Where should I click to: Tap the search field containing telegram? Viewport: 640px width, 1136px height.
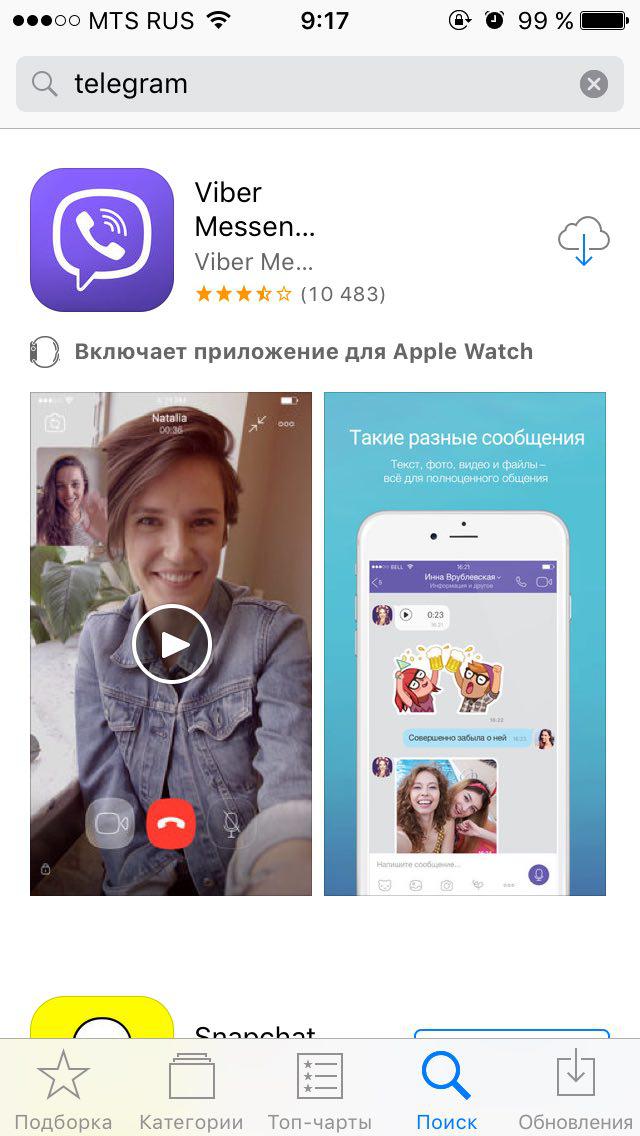point(300,84)
